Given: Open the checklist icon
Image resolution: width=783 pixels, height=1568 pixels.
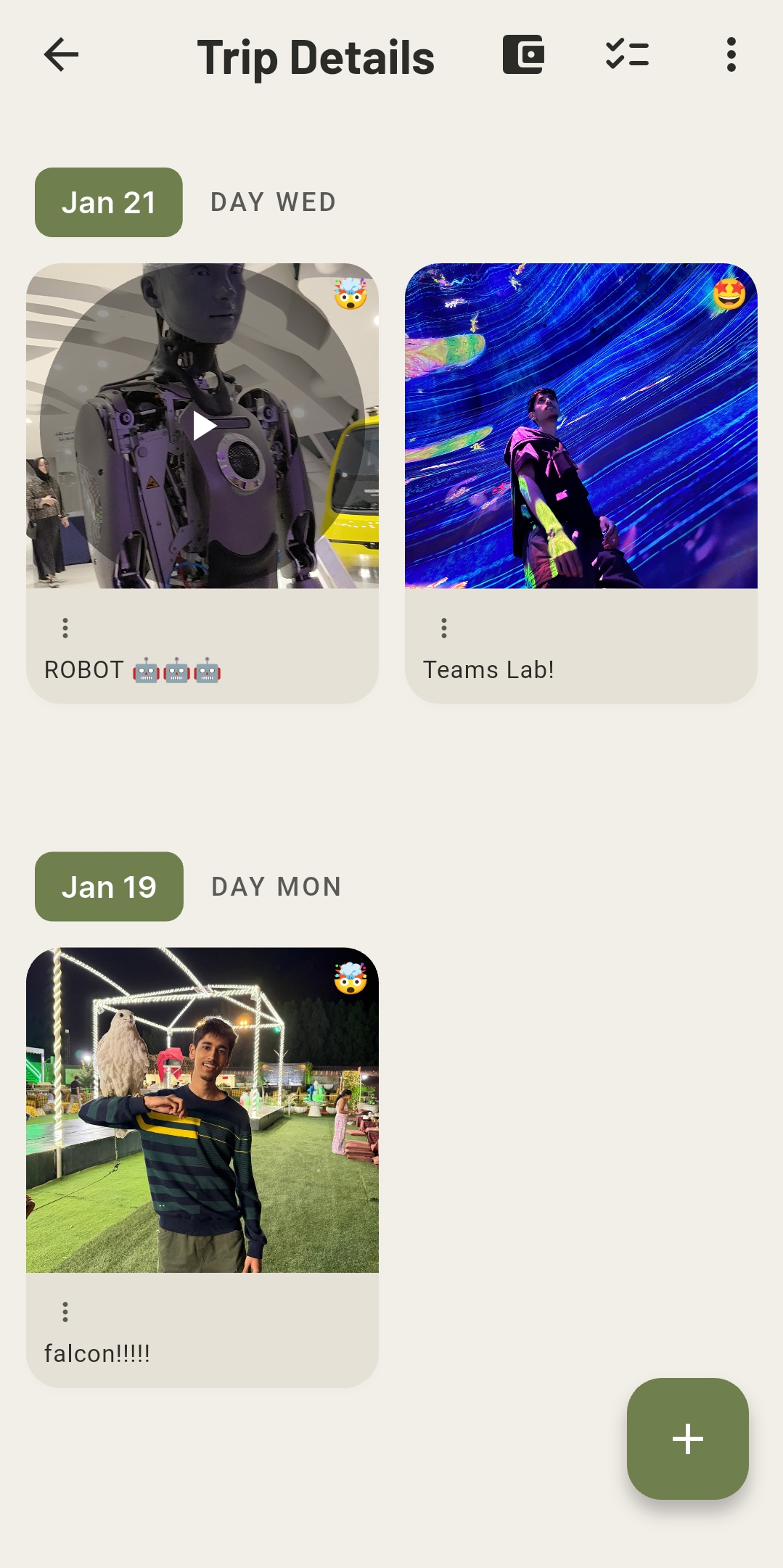Looking at the screenshot, I should click(x=627, y=55).
